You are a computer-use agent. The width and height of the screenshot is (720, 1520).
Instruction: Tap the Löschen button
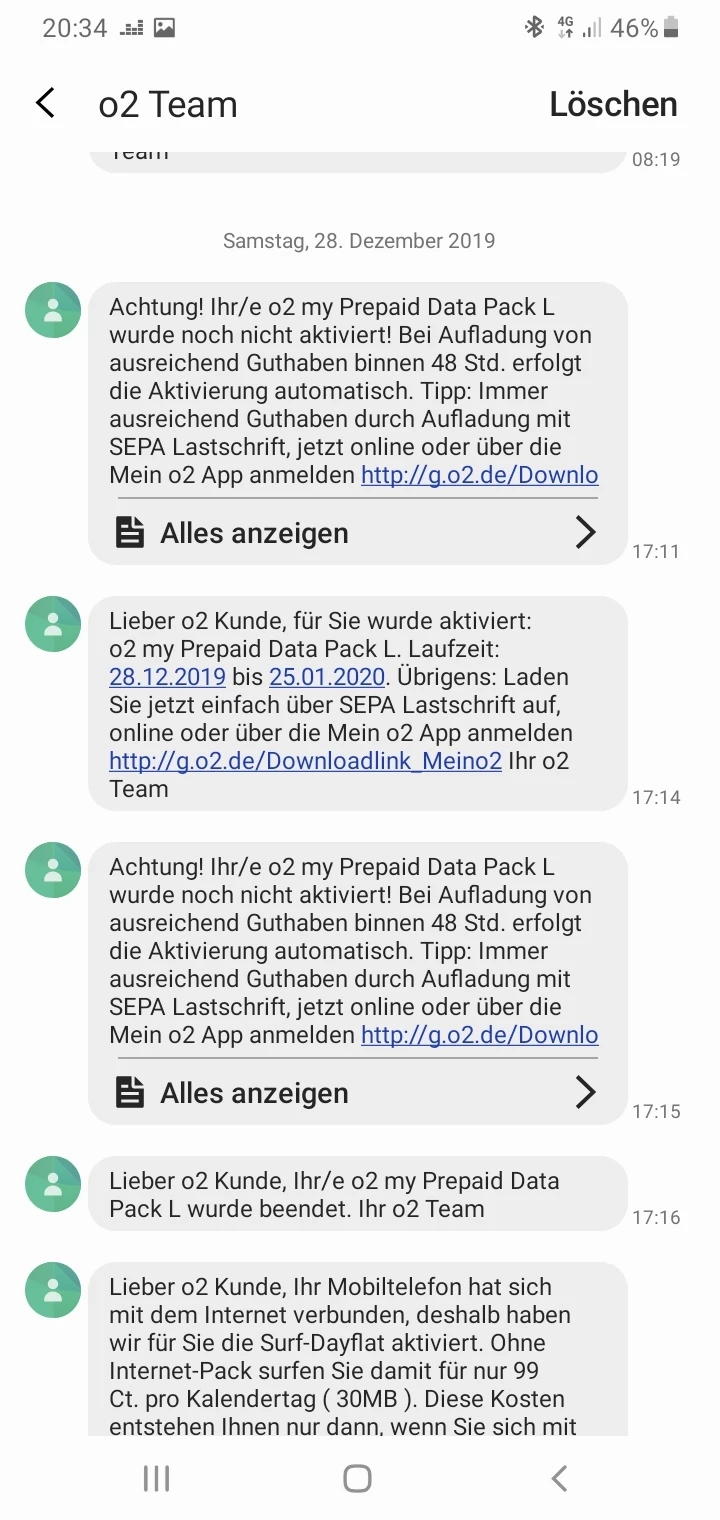[x=613, y=104]
